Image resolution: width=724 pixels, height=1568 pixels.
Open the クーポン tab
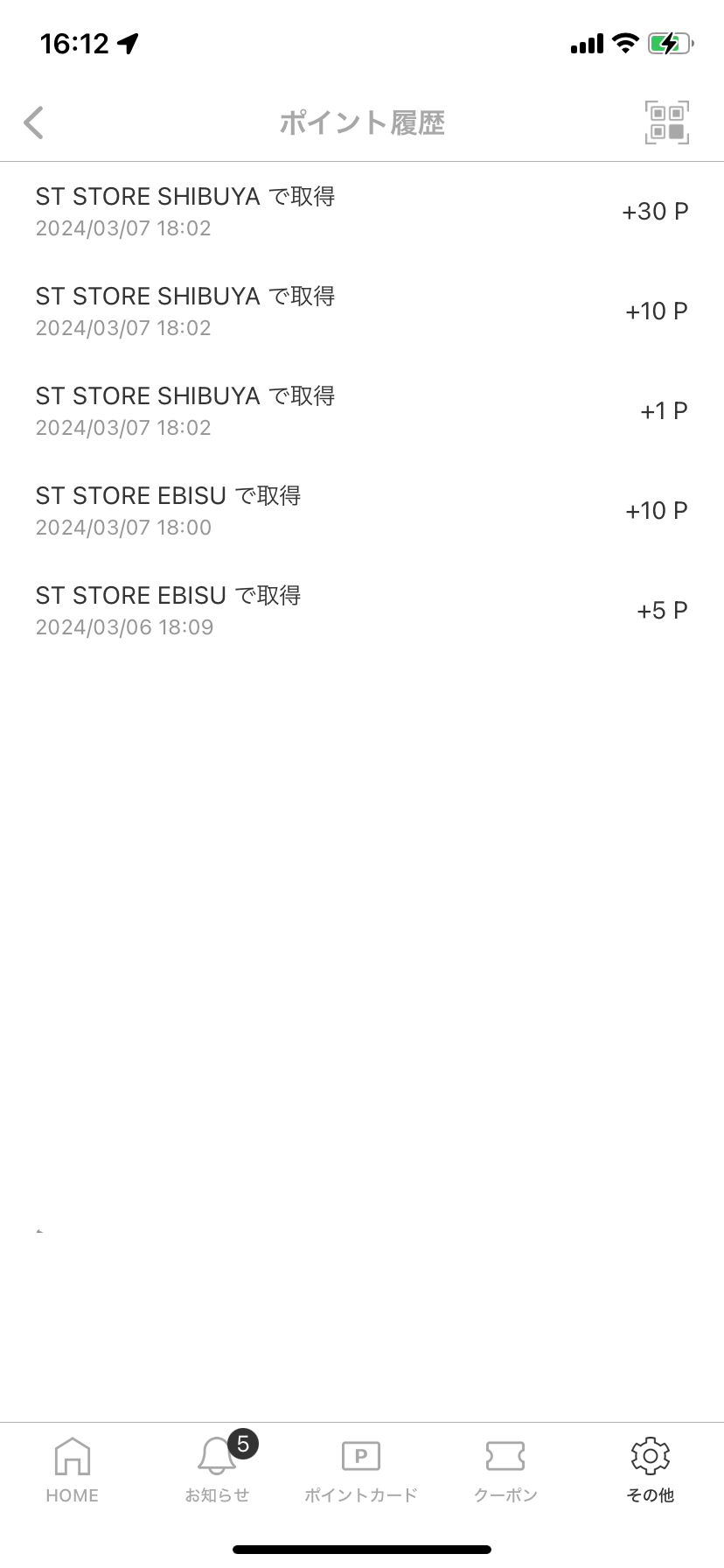505,1470
